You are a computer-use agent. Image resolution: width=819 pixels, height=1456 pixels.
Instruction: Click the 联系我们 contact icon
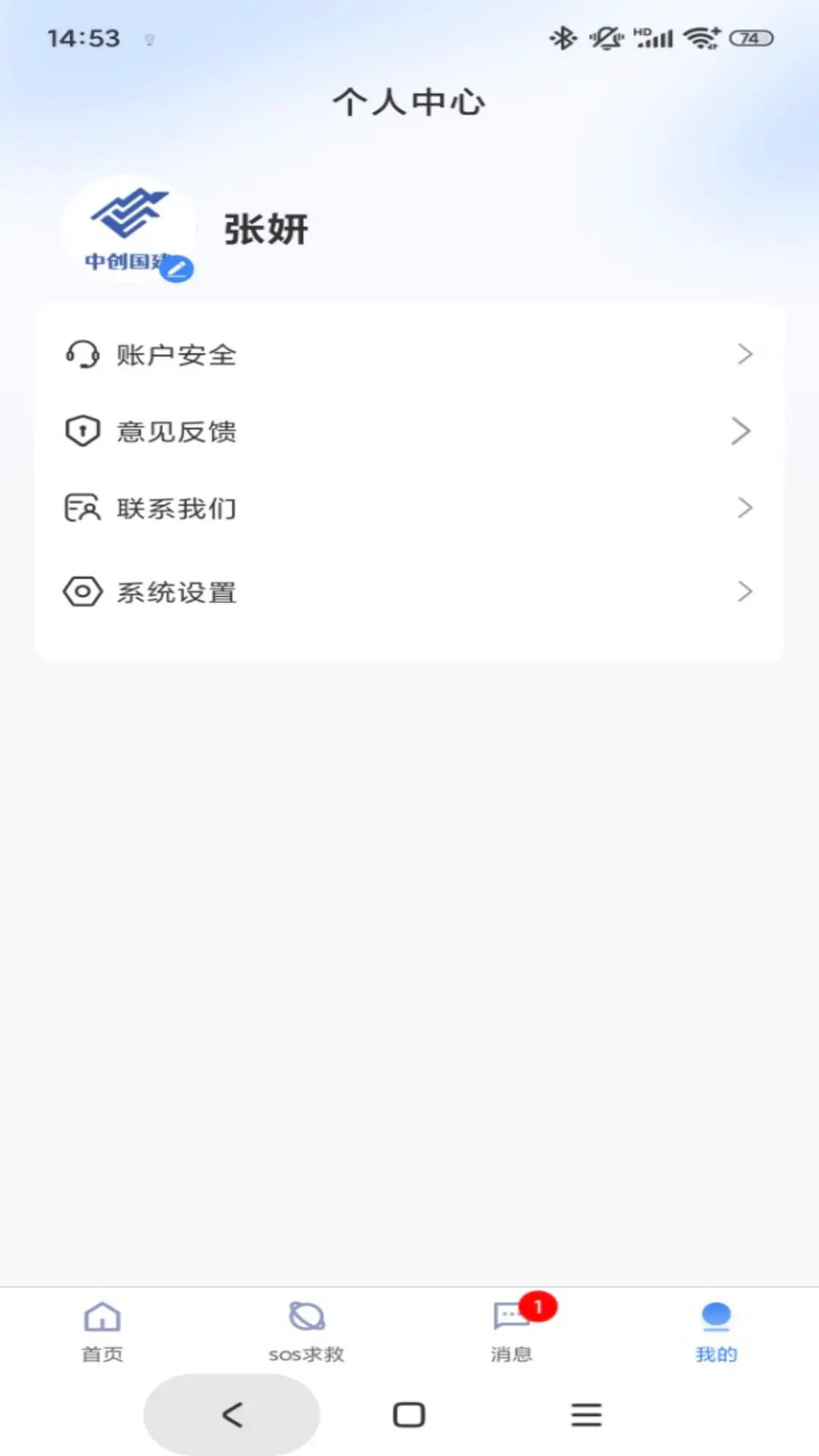point(83,508)
